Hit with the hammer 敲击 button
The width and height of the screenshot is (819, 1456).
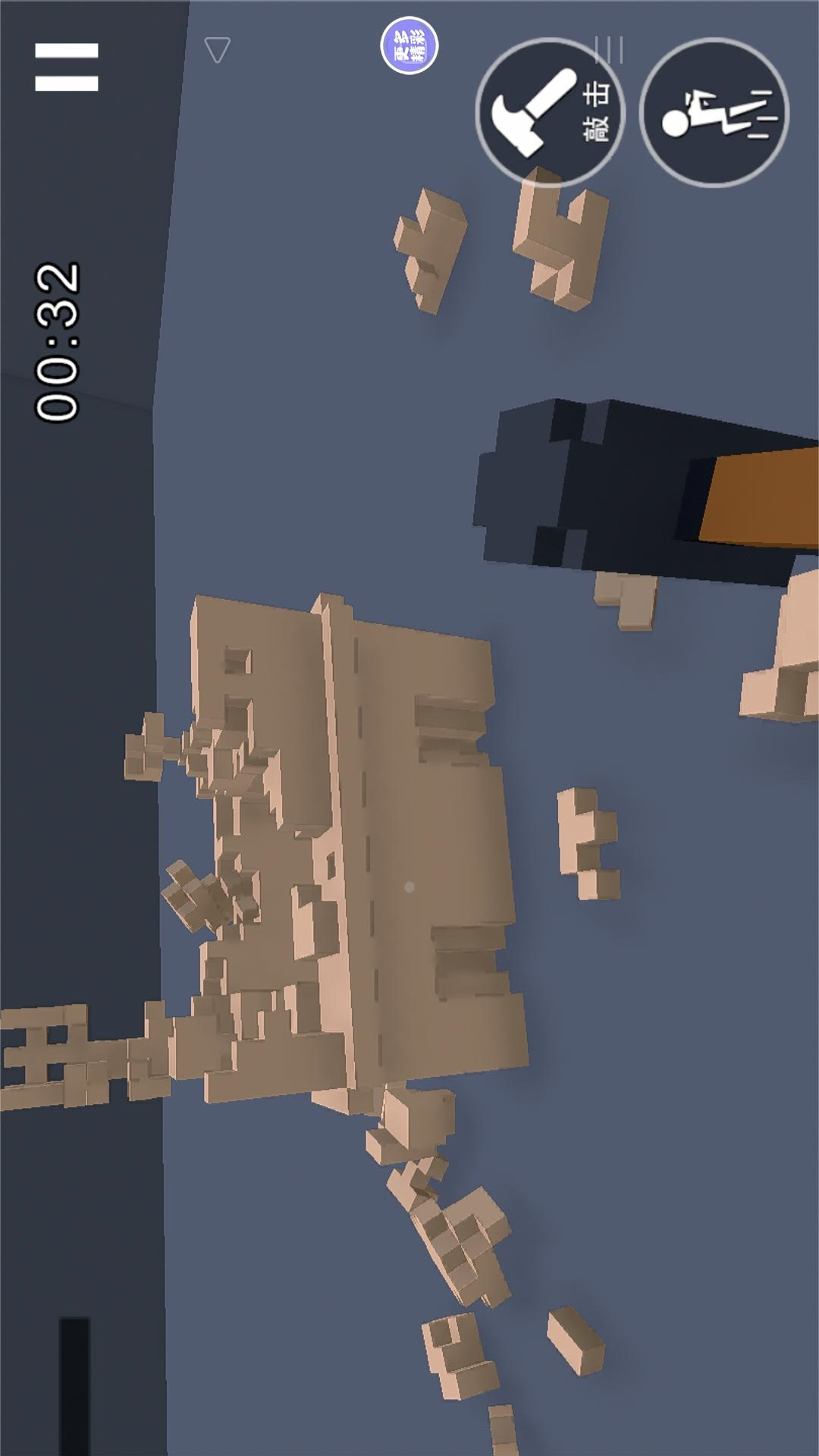click(551, 112)
